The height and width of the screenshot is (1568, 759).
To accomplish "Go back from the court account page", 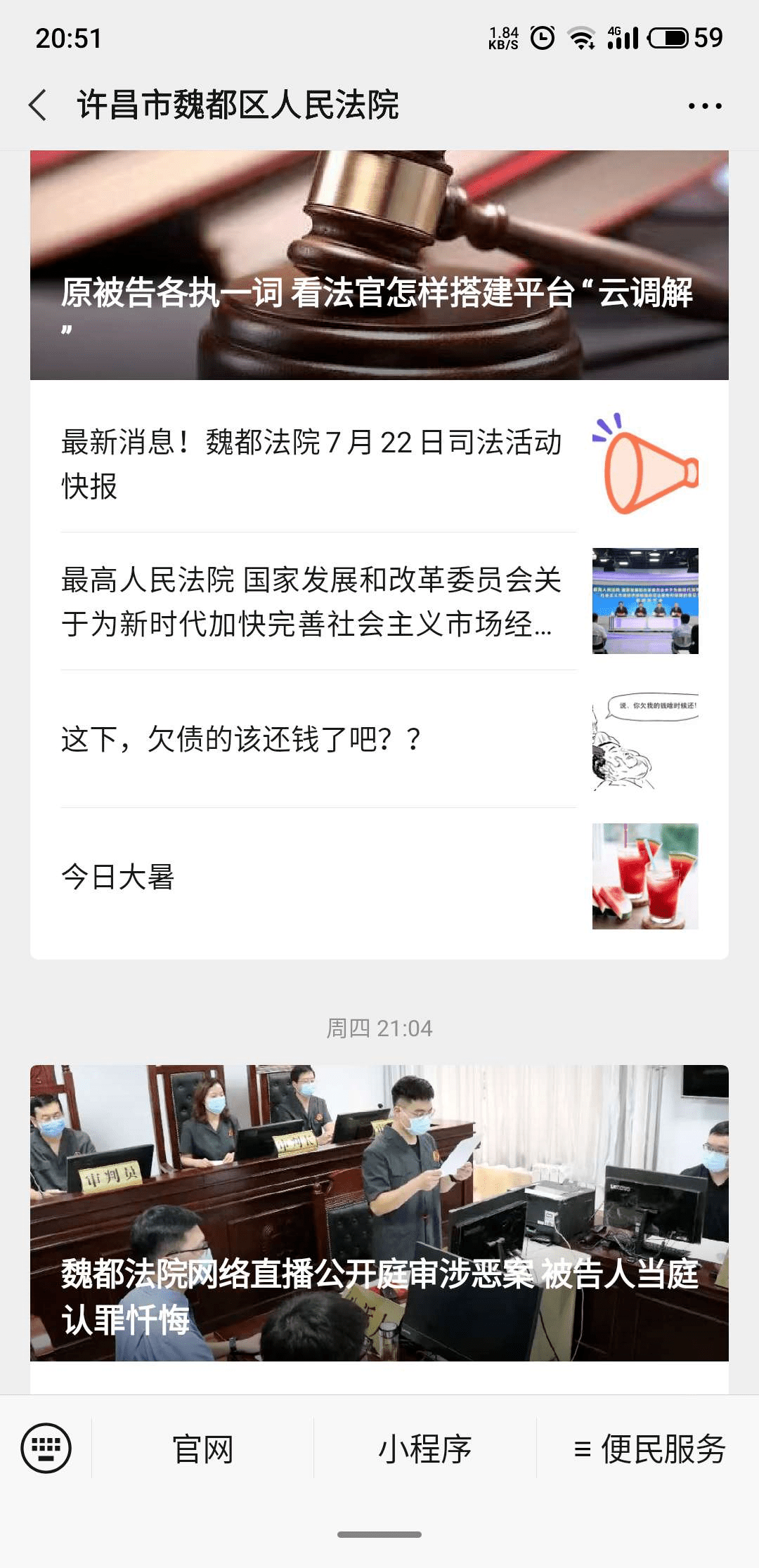I will [39, 105].
